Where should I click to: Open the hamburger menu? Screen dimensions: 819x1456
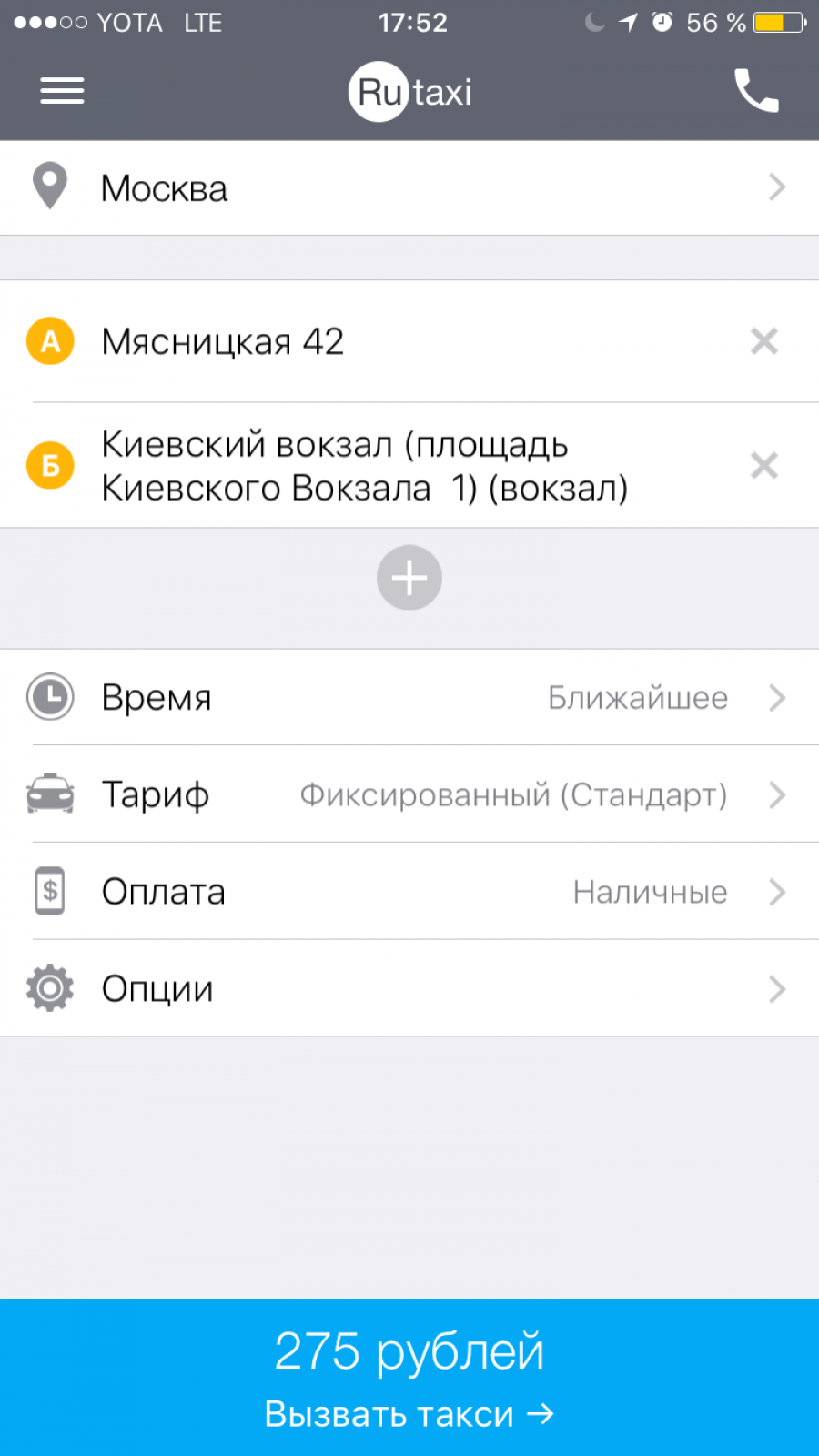point(62,91)
